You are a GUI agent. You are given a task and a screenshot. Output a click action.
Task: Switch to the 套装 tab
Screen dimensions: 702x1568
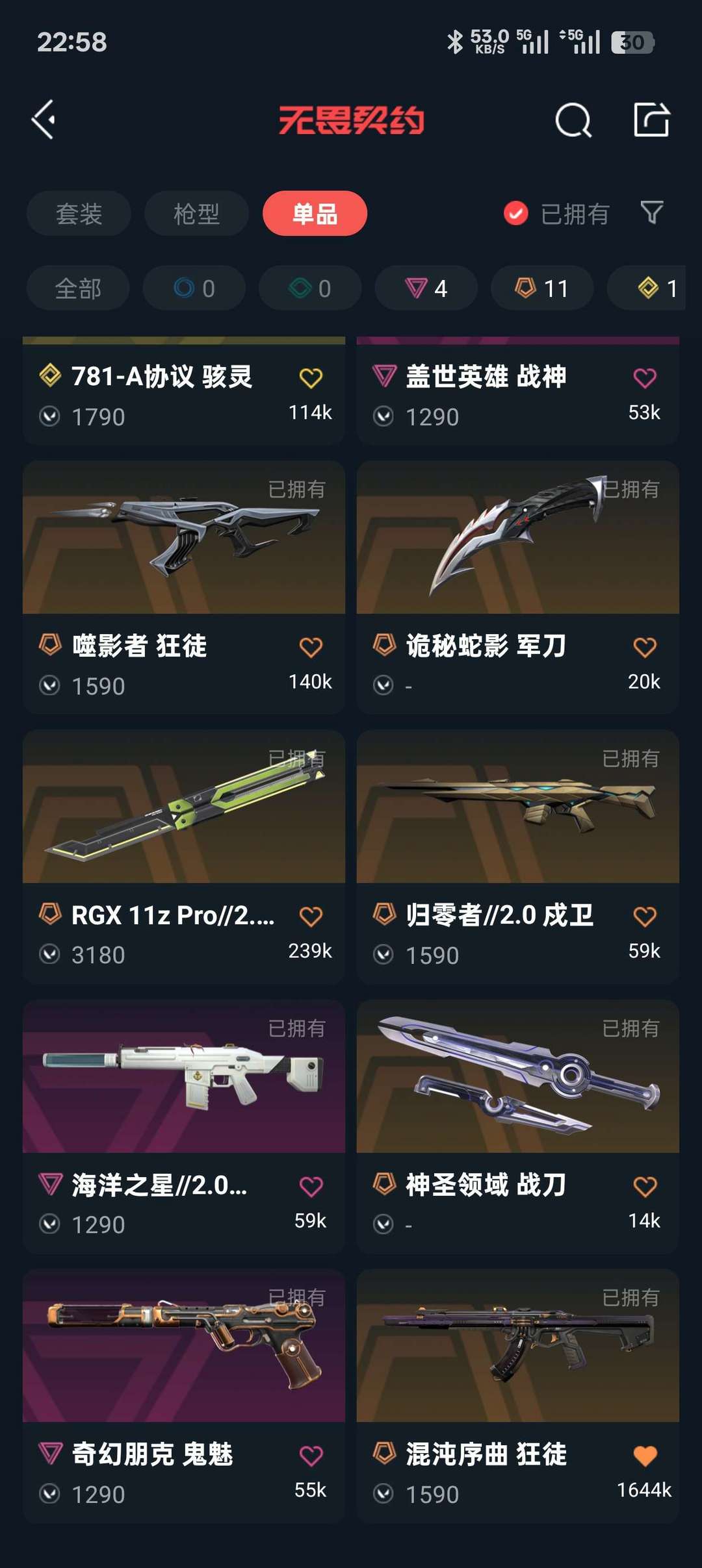(78, 214)
